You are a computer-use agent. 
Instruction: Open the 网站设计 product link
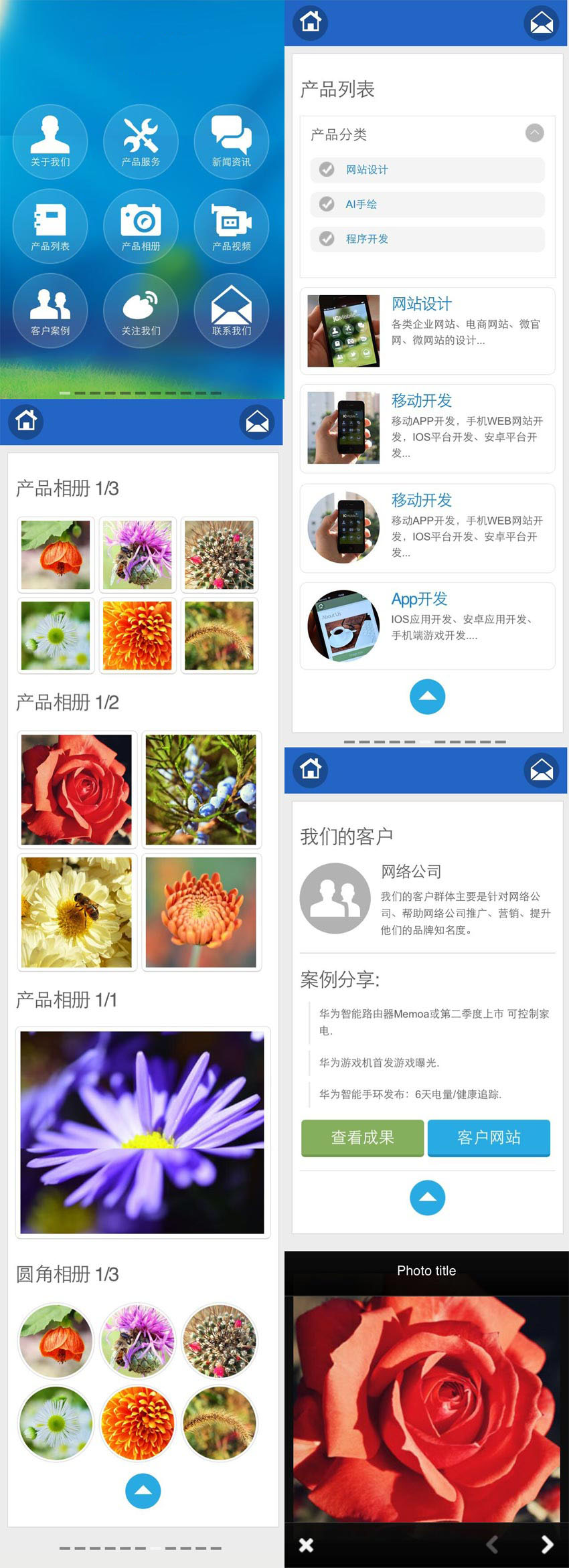(422, 303)
